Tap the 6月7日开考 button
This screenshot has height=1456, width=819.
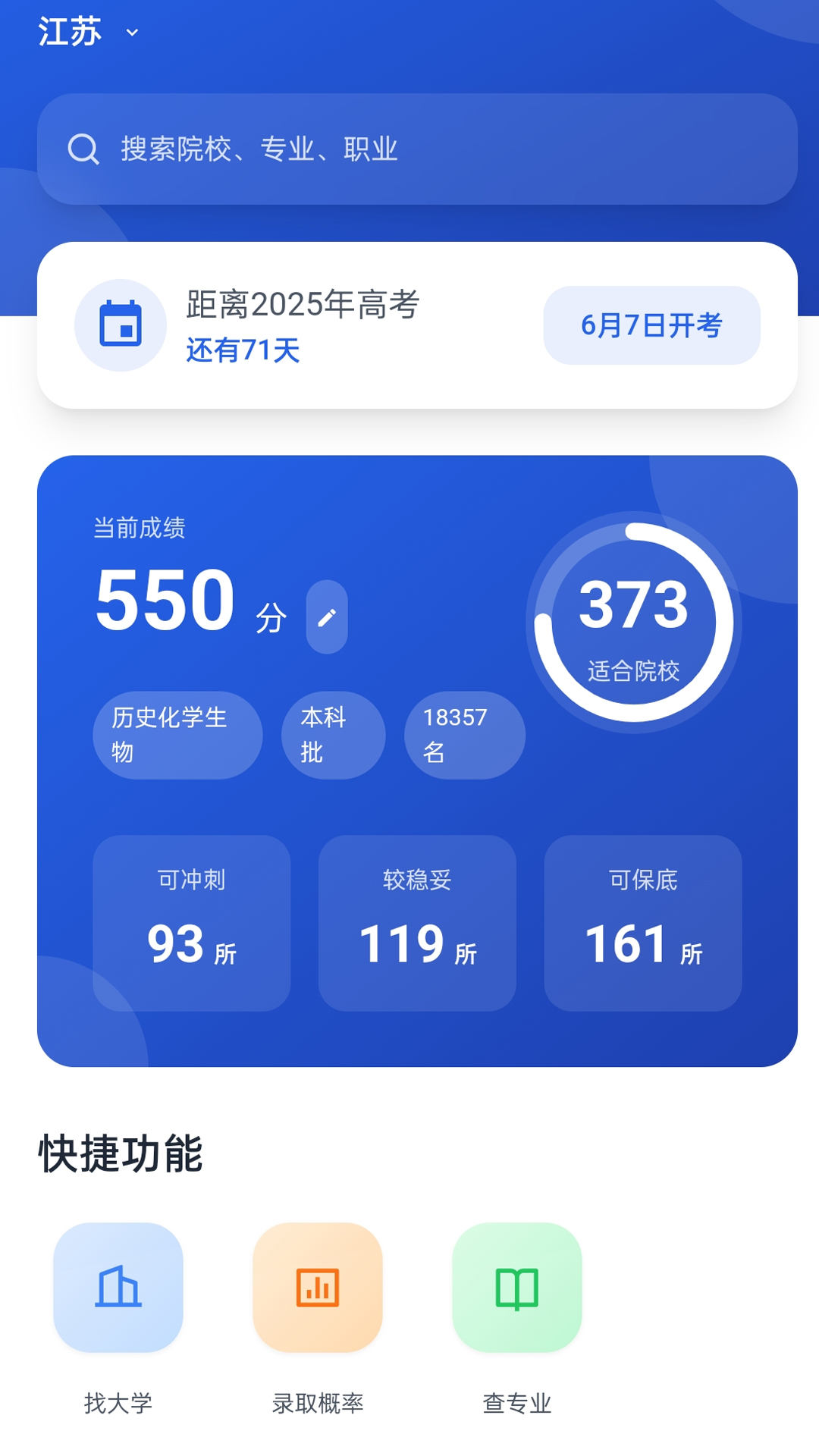(651, 325)
